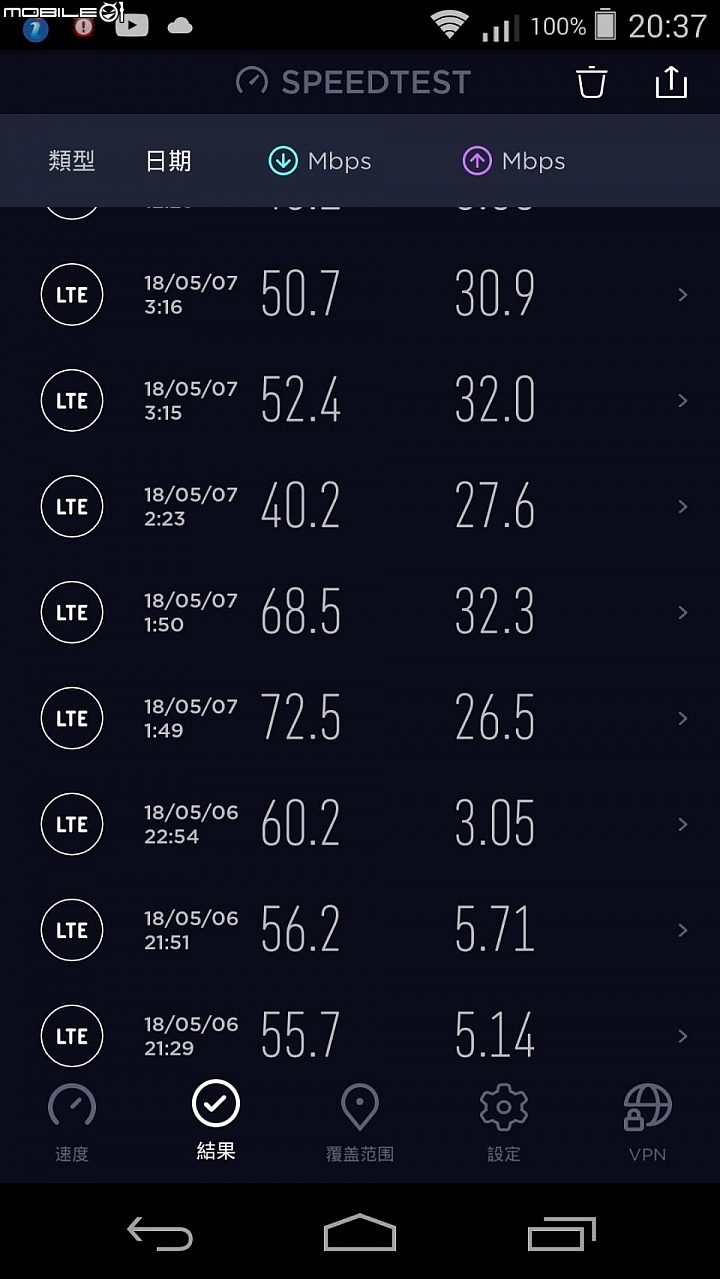Open the 18/05/06 21:51 test result
The width and height of the screenshot is (720, 1279).
tap(360, 930)
